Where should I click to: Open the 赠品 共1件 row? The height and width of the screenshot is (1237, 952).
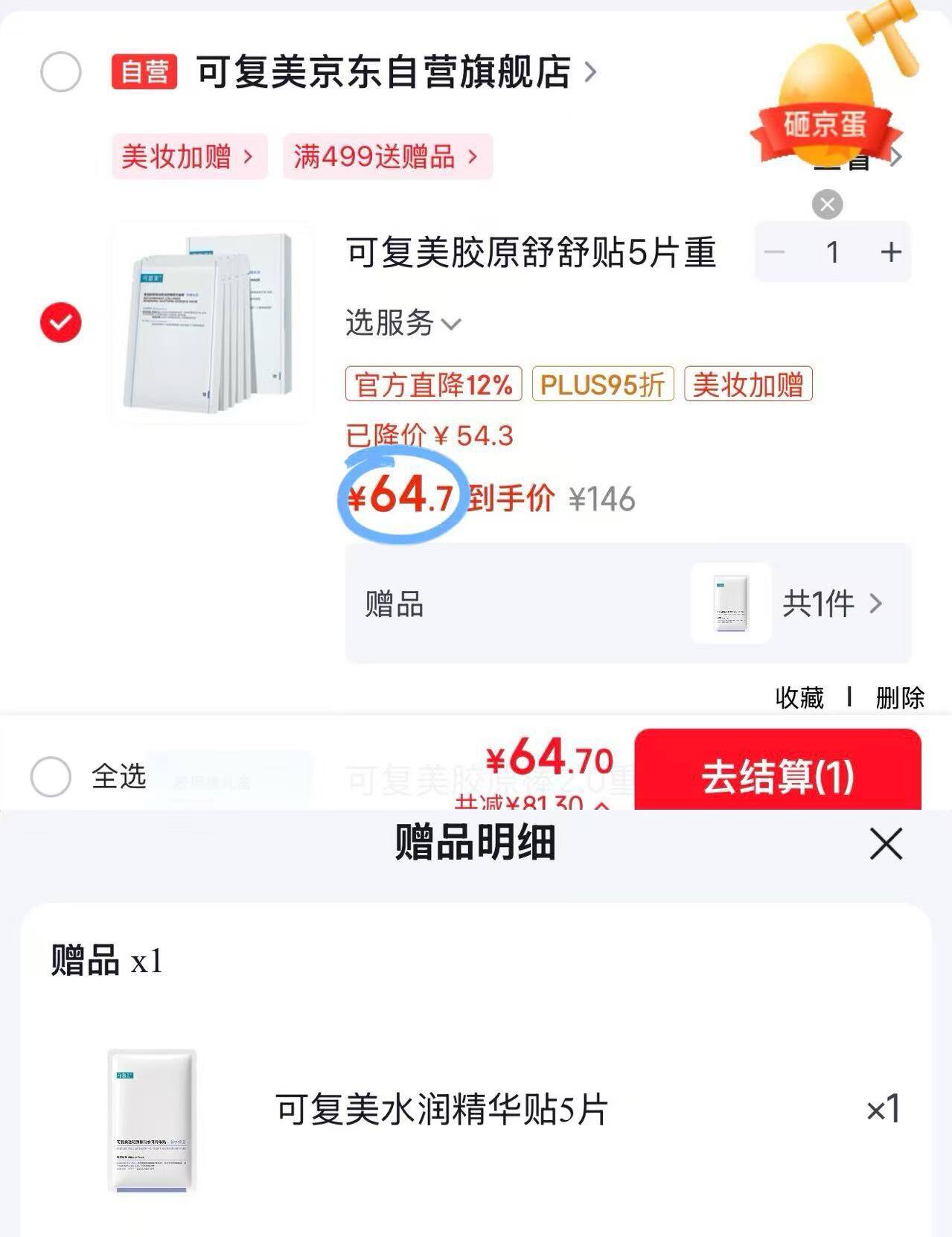(x=628, y=604)
